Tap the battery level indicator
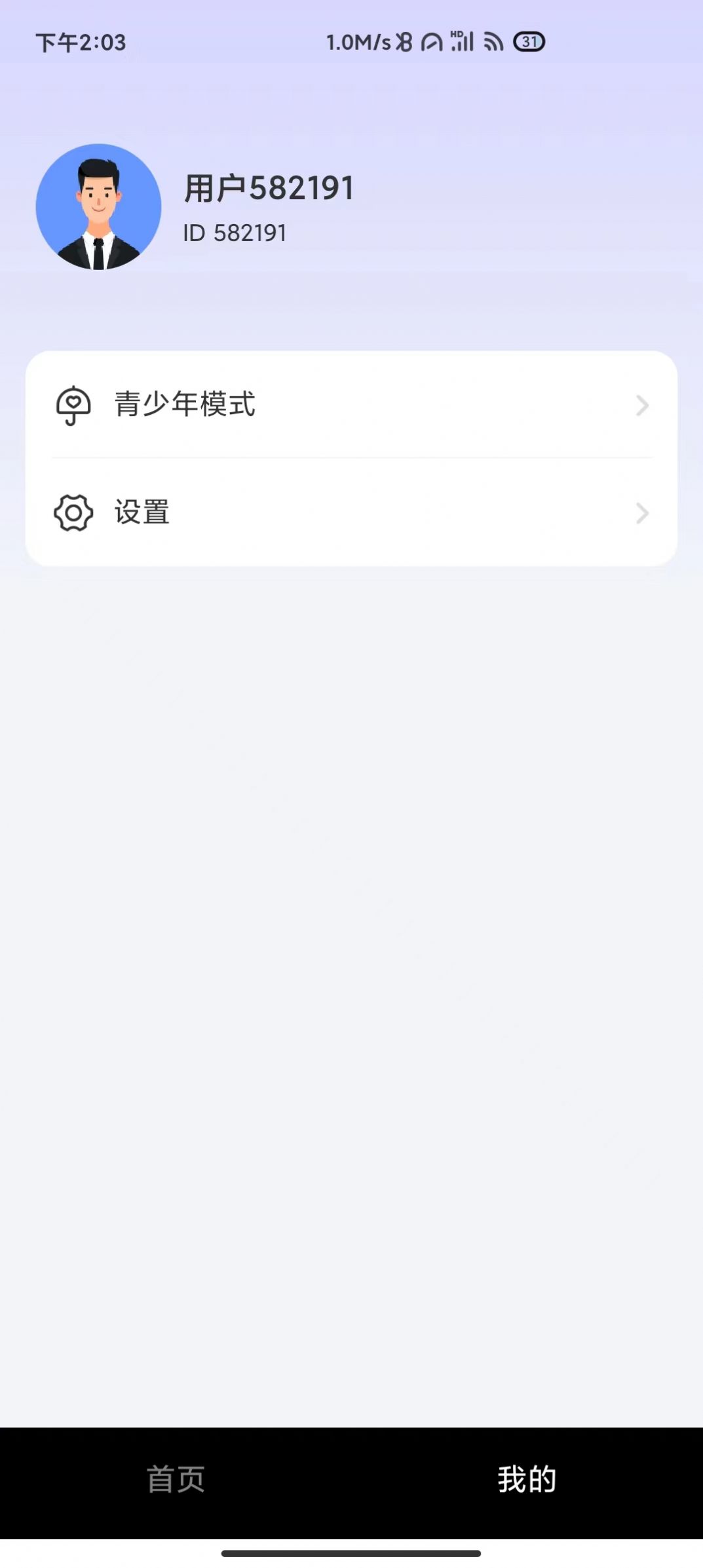The image size is (703, 1568). point(531,43)
